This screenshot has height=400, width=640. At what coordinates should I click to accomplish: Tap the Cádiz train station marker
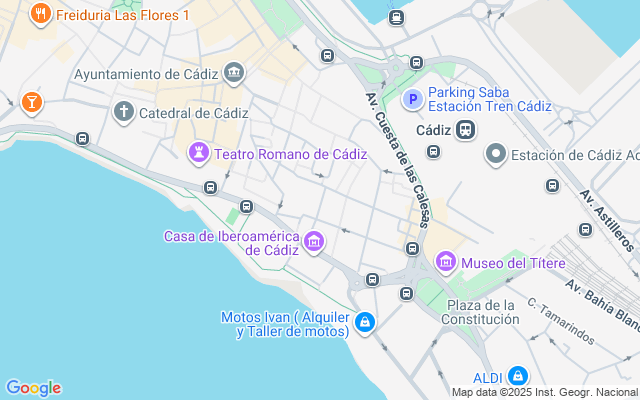pyautogui.click(x=465, y=129)
